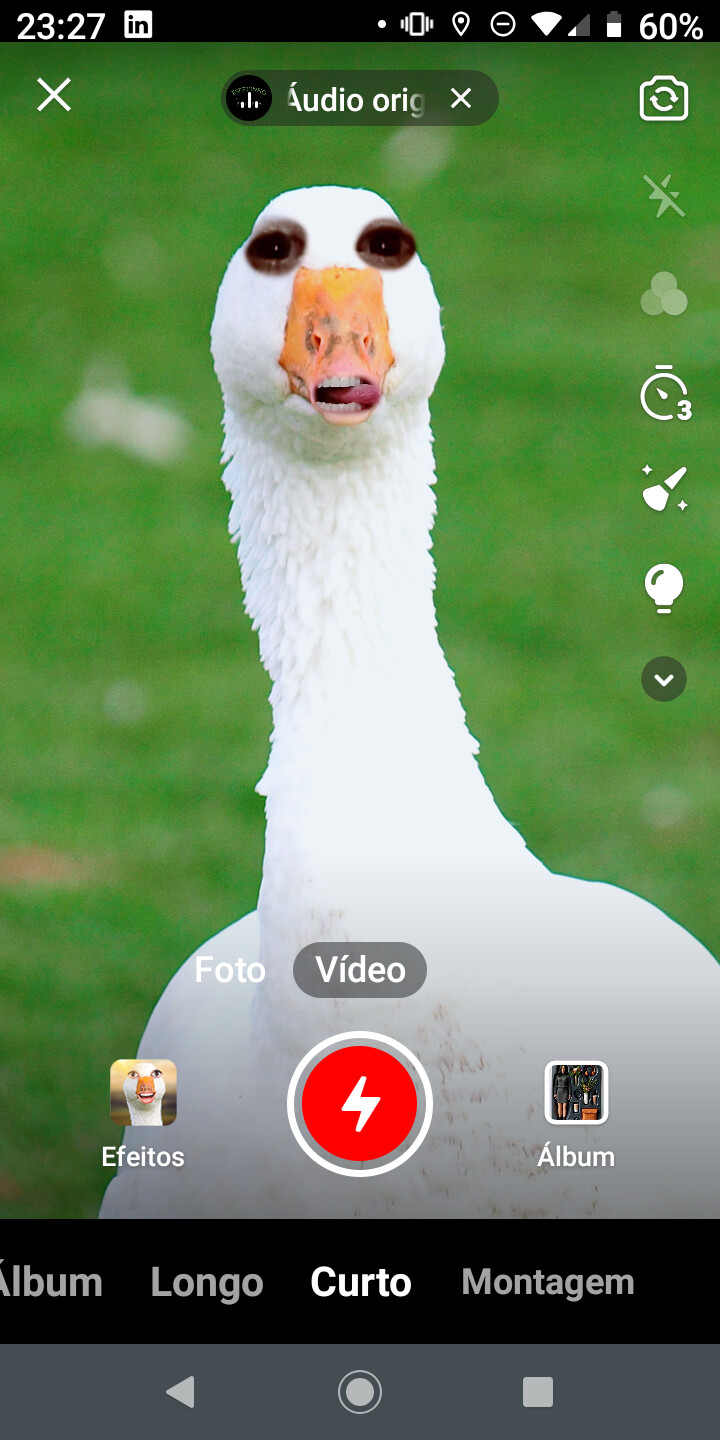The height and width of the screenshot is (1440, 720).
Task: Toggle the flash
Action: click(664, 195)
